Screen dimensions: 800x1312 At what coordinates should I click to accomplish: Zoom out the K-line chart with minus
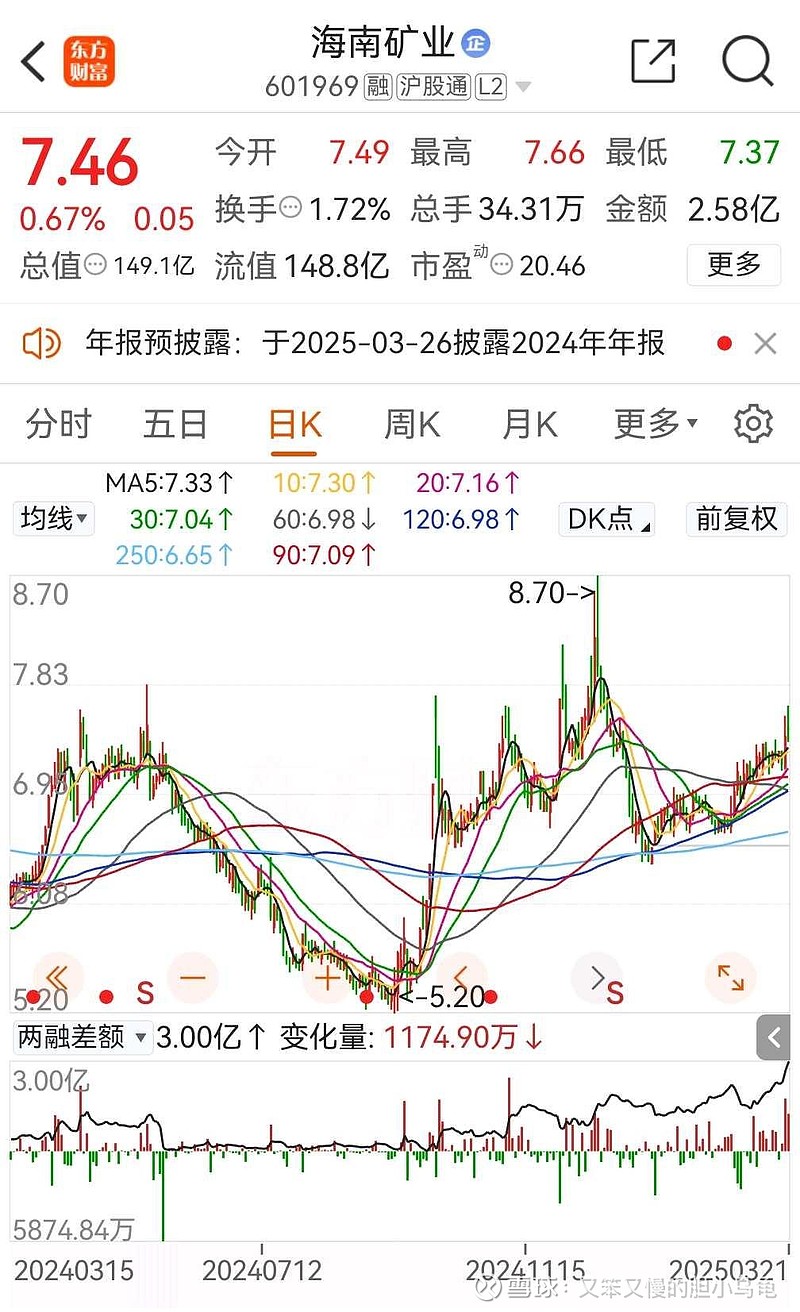pos(192,977)
